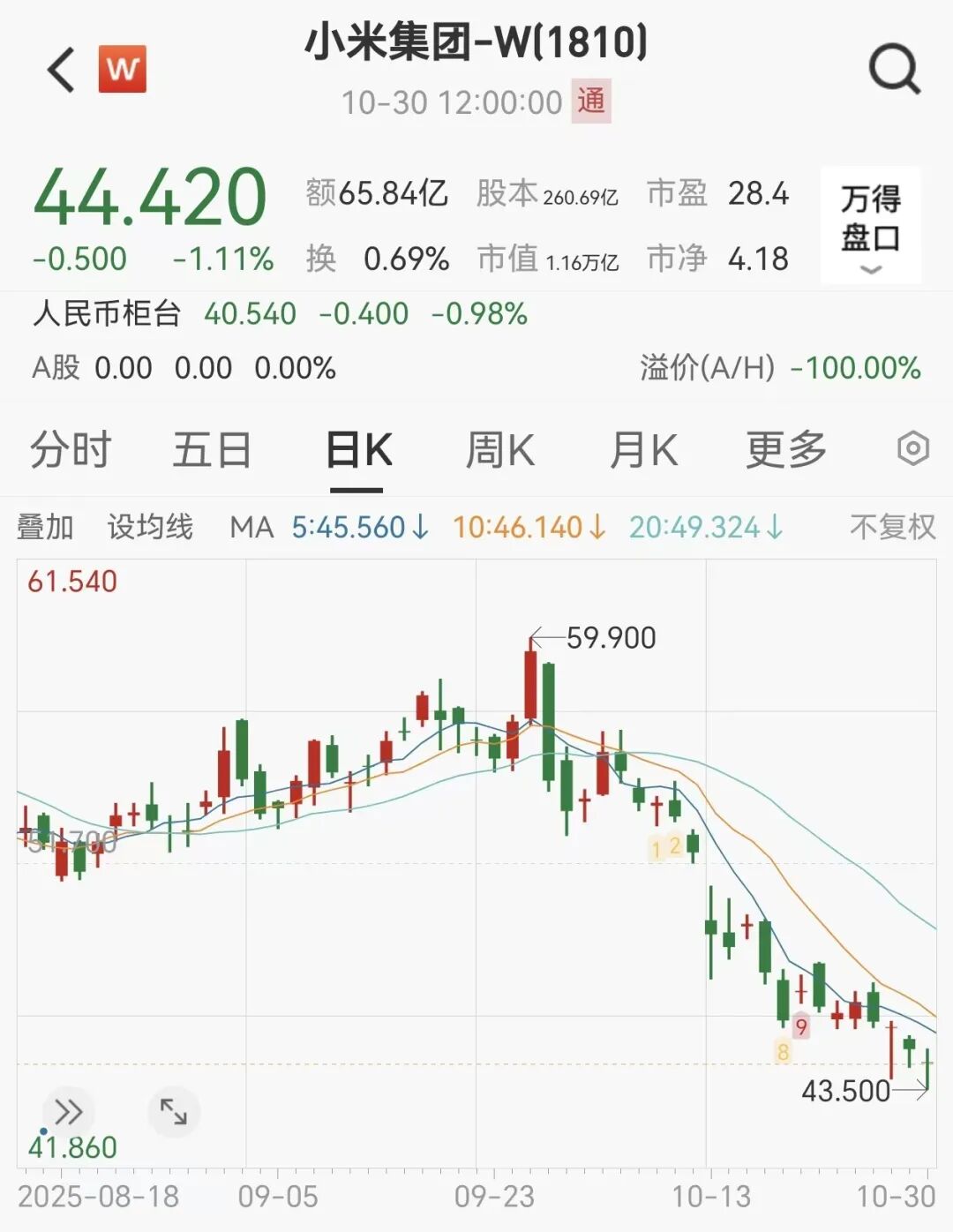The width and height of the screenshot is (953, 1232).
Task: Open chart settings hexagon icon
Action: coord(912,449)
